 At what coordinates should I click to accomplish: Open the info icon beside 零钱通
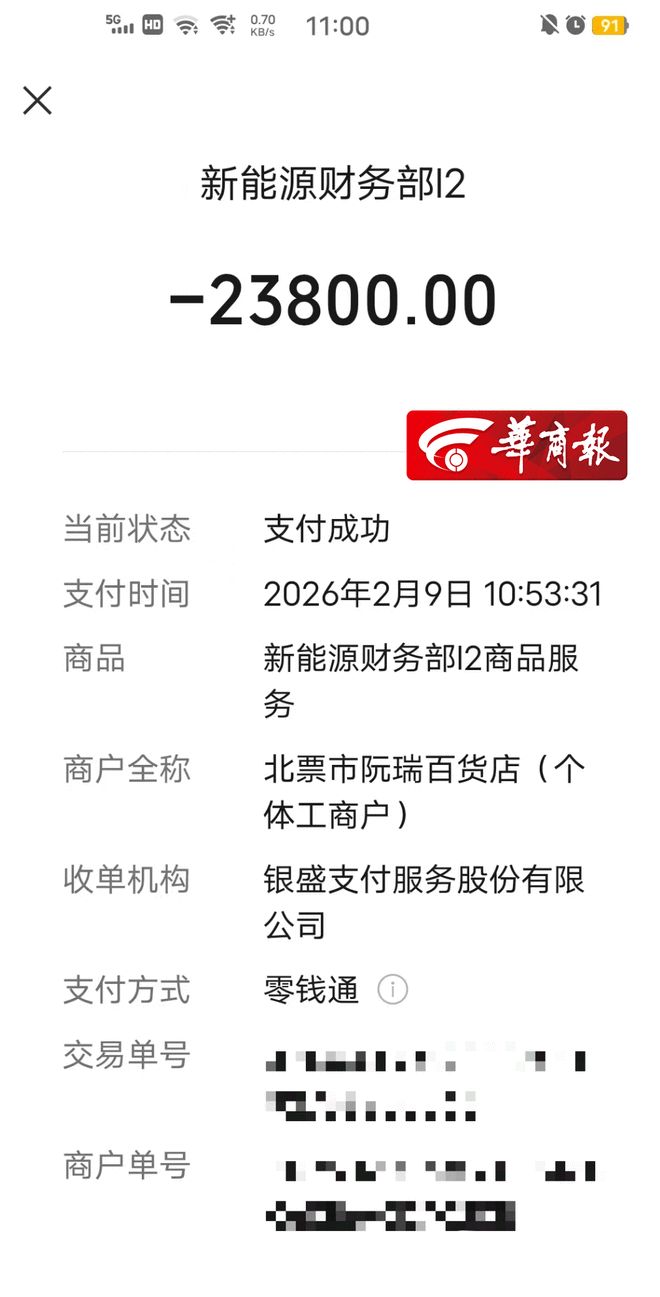point(392,990)
